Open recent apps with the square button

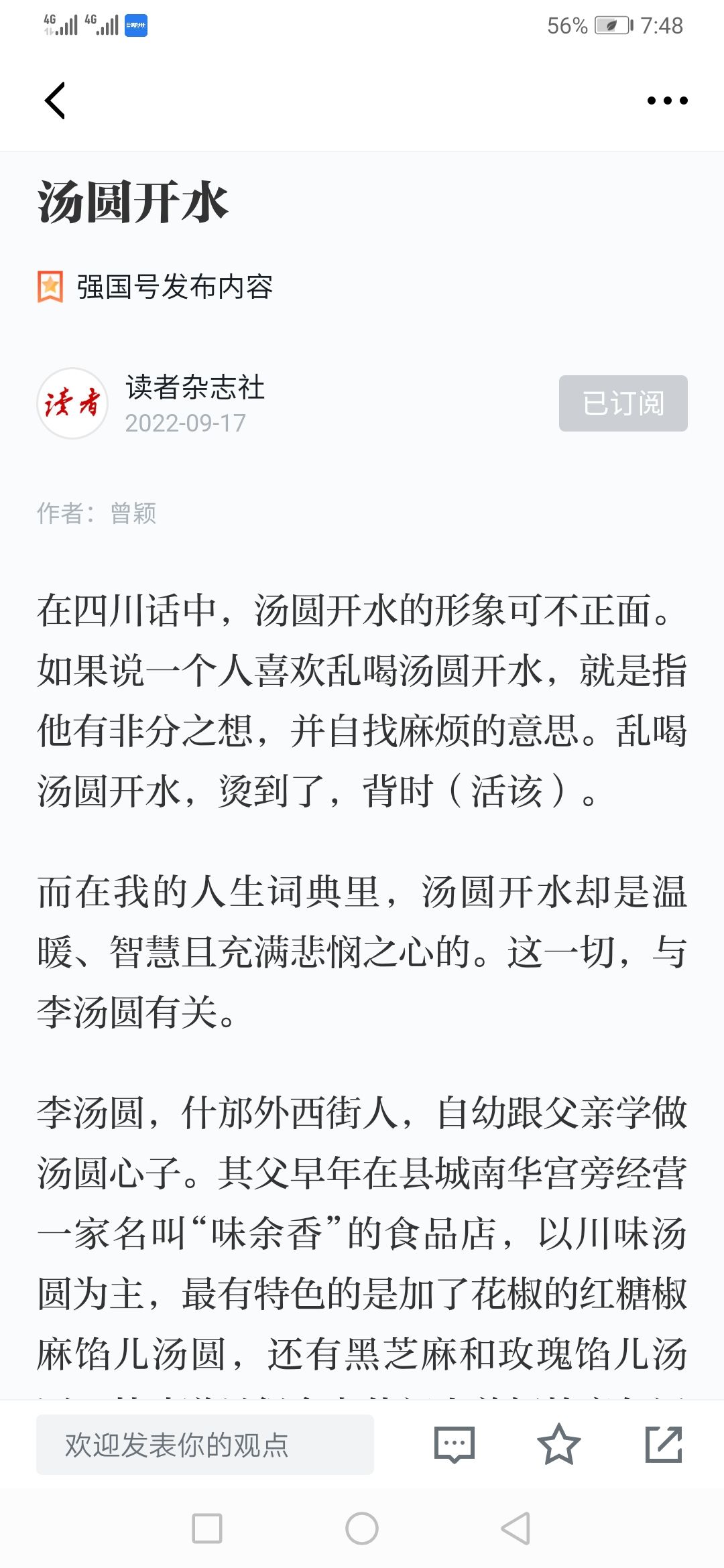pyautogui.click(x=207, y=1528)
